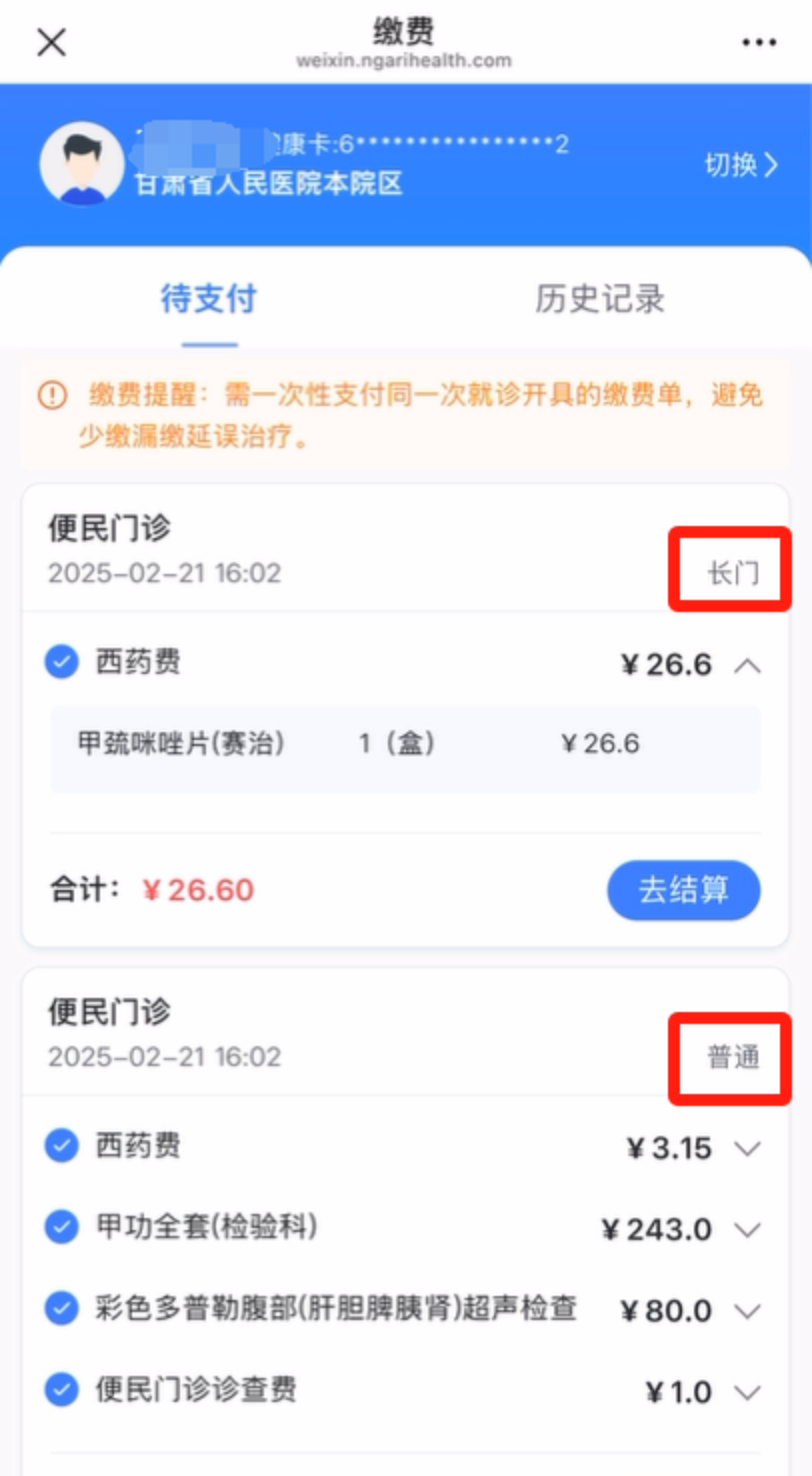The image size is (812, 1476).
Task: Open the three-dot overflow menu
Action: click(x=758, y=43)
